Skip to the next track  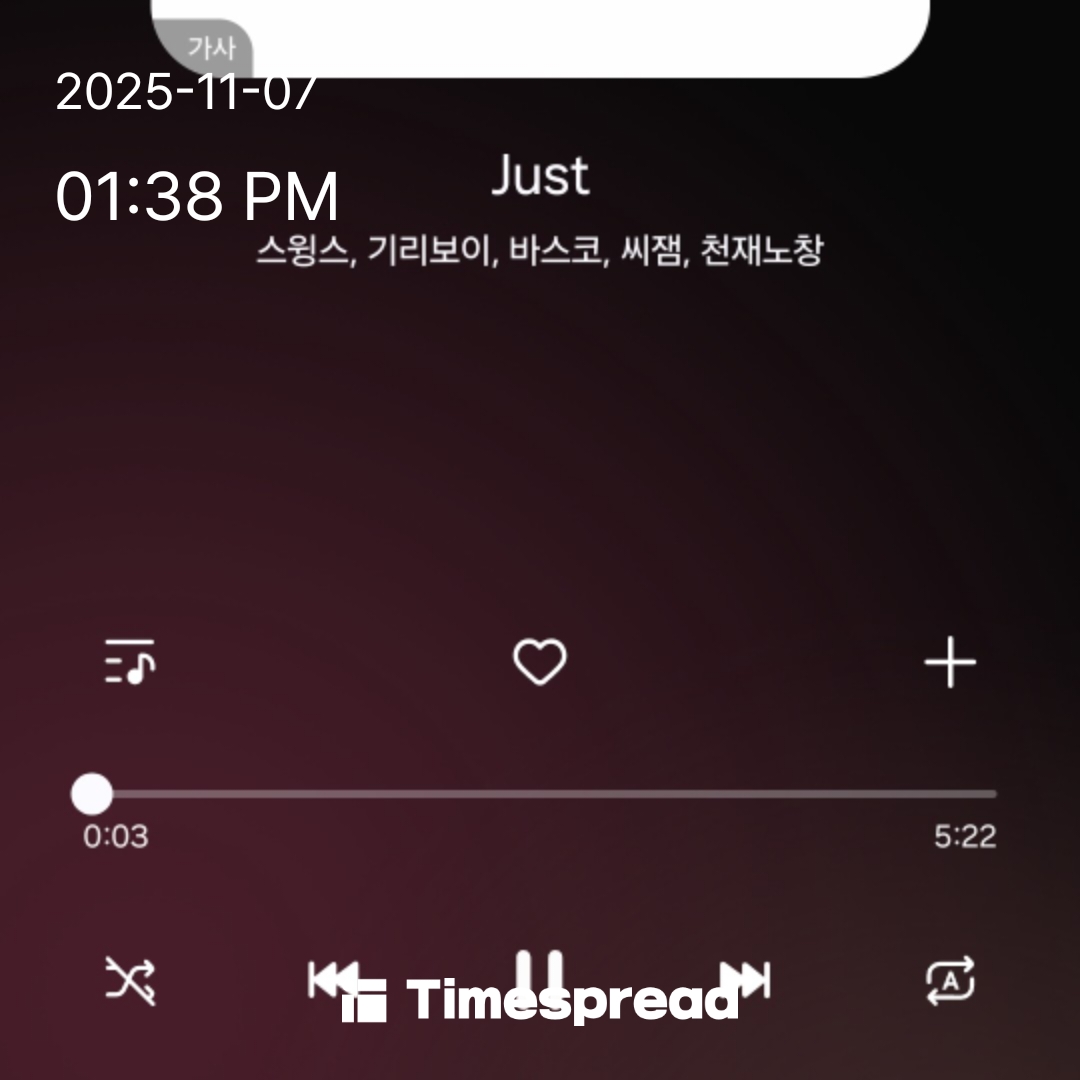pyautogui.click(x=745, y=980)
